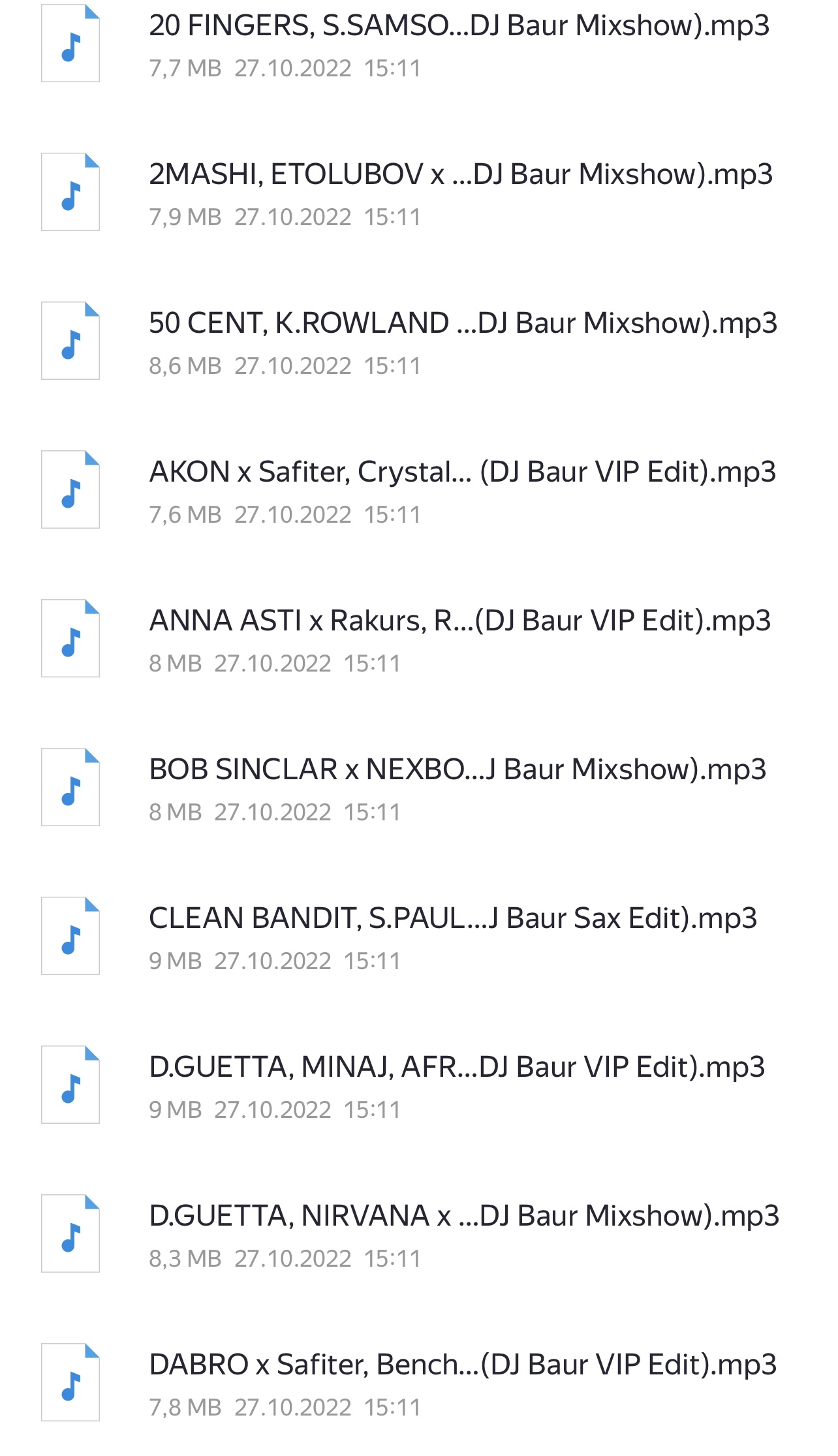Image resolution: width=838 pixels, height=1456 pixels.
Task: Play D.GUETTA, NIRVANA Mixshow track
Action: point(463,1217)
